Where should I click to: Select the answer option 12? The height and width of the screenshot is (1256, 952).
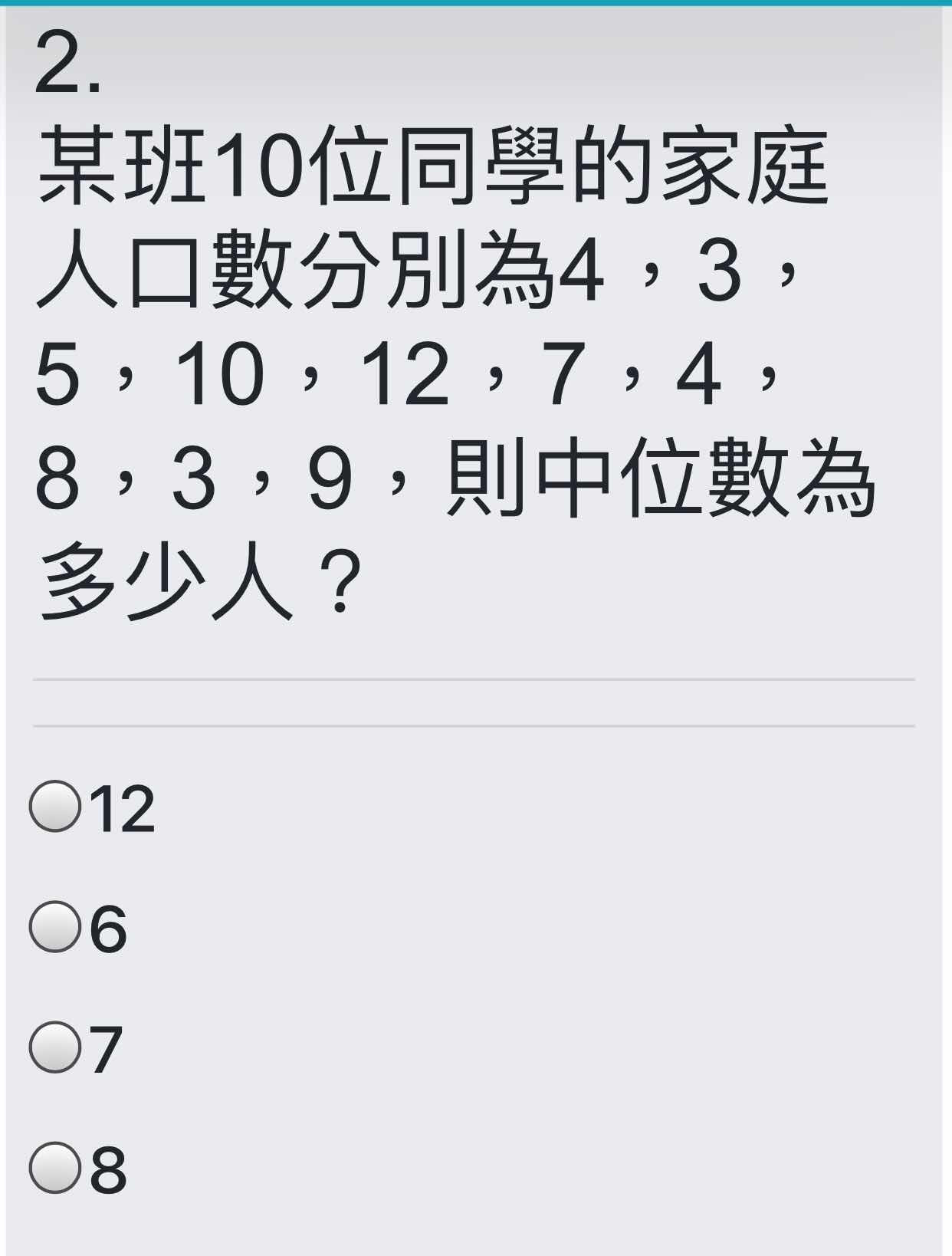tap(55, 806)
